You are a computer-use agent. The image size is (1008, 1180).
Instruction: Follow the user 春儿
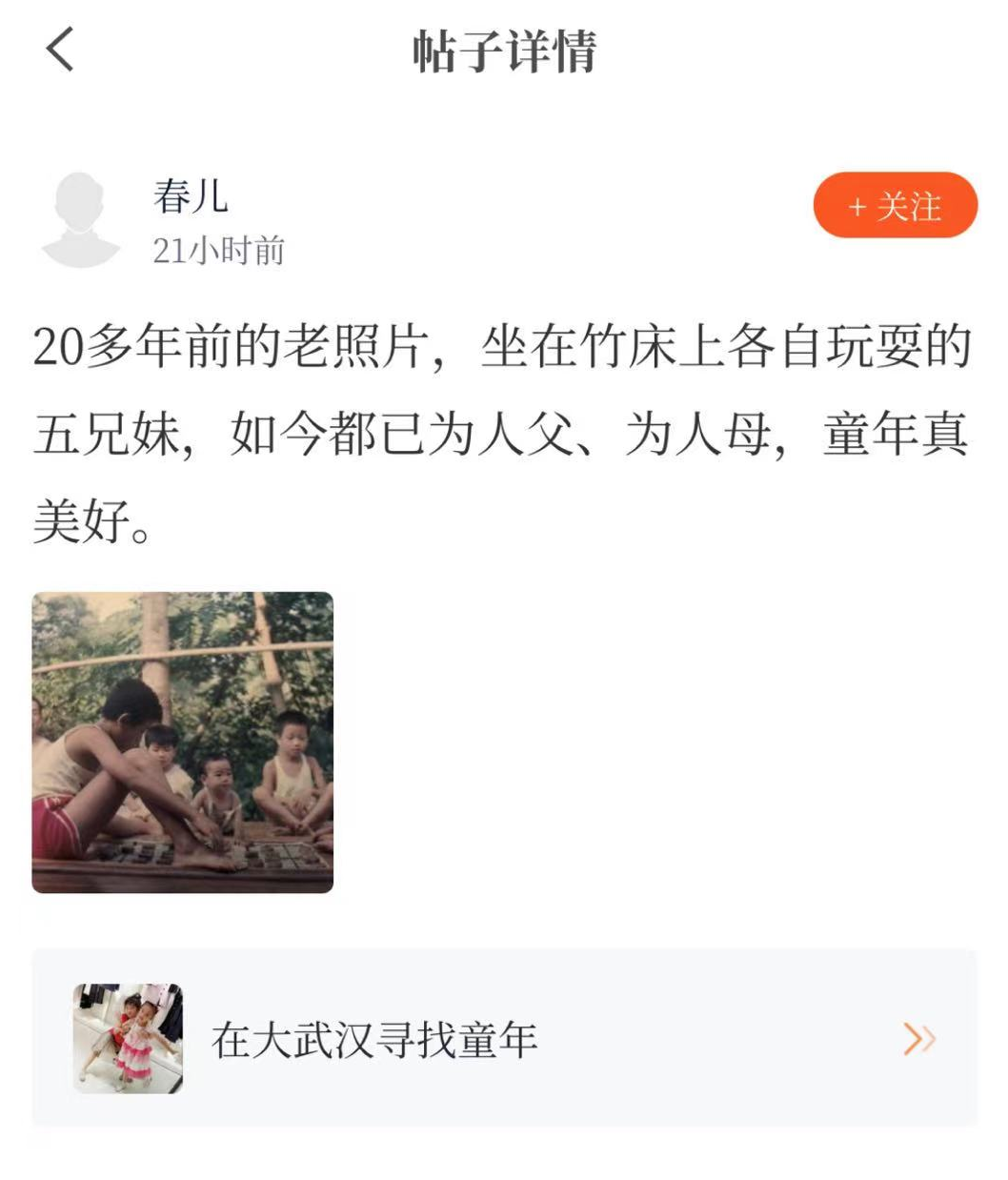(x=895, y=206)
